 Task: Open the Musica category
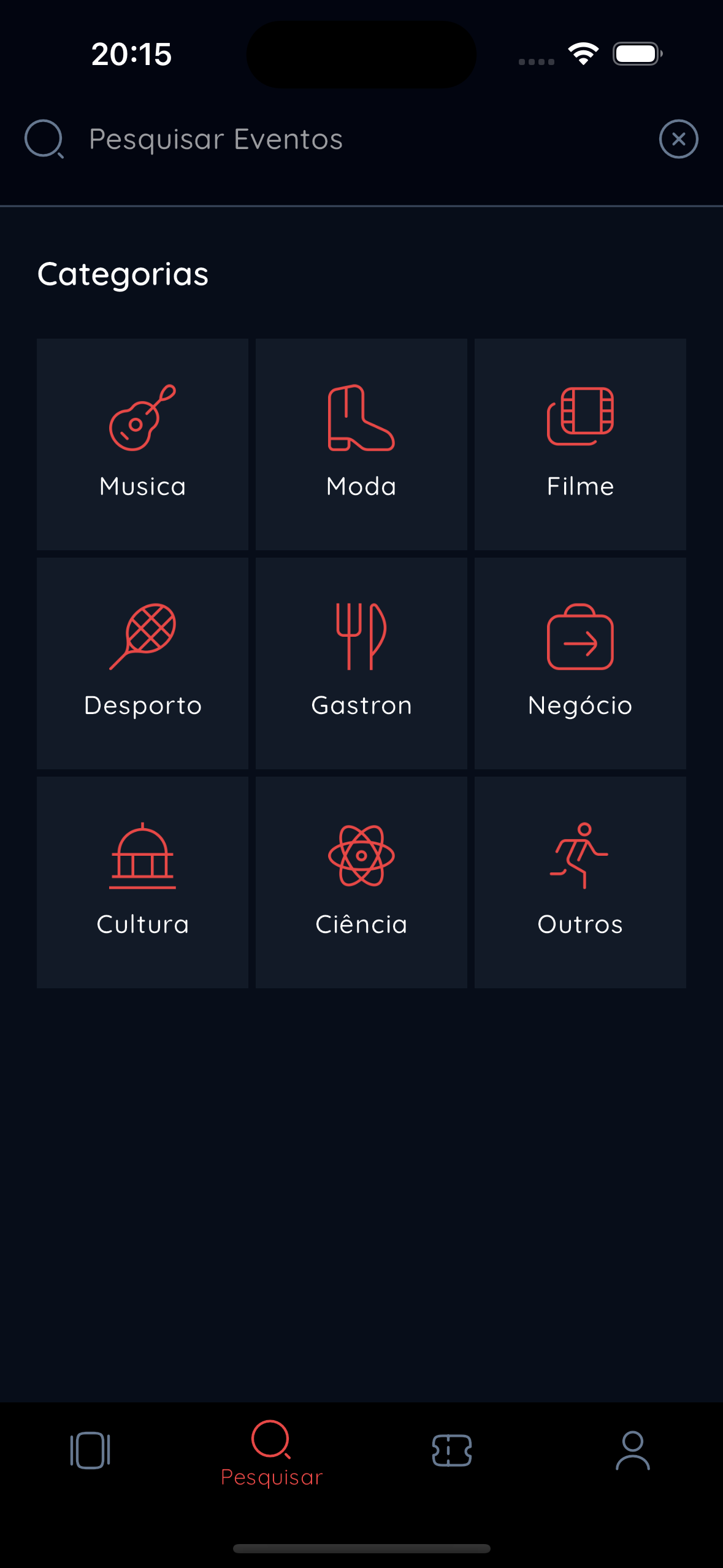coord(142,444)
